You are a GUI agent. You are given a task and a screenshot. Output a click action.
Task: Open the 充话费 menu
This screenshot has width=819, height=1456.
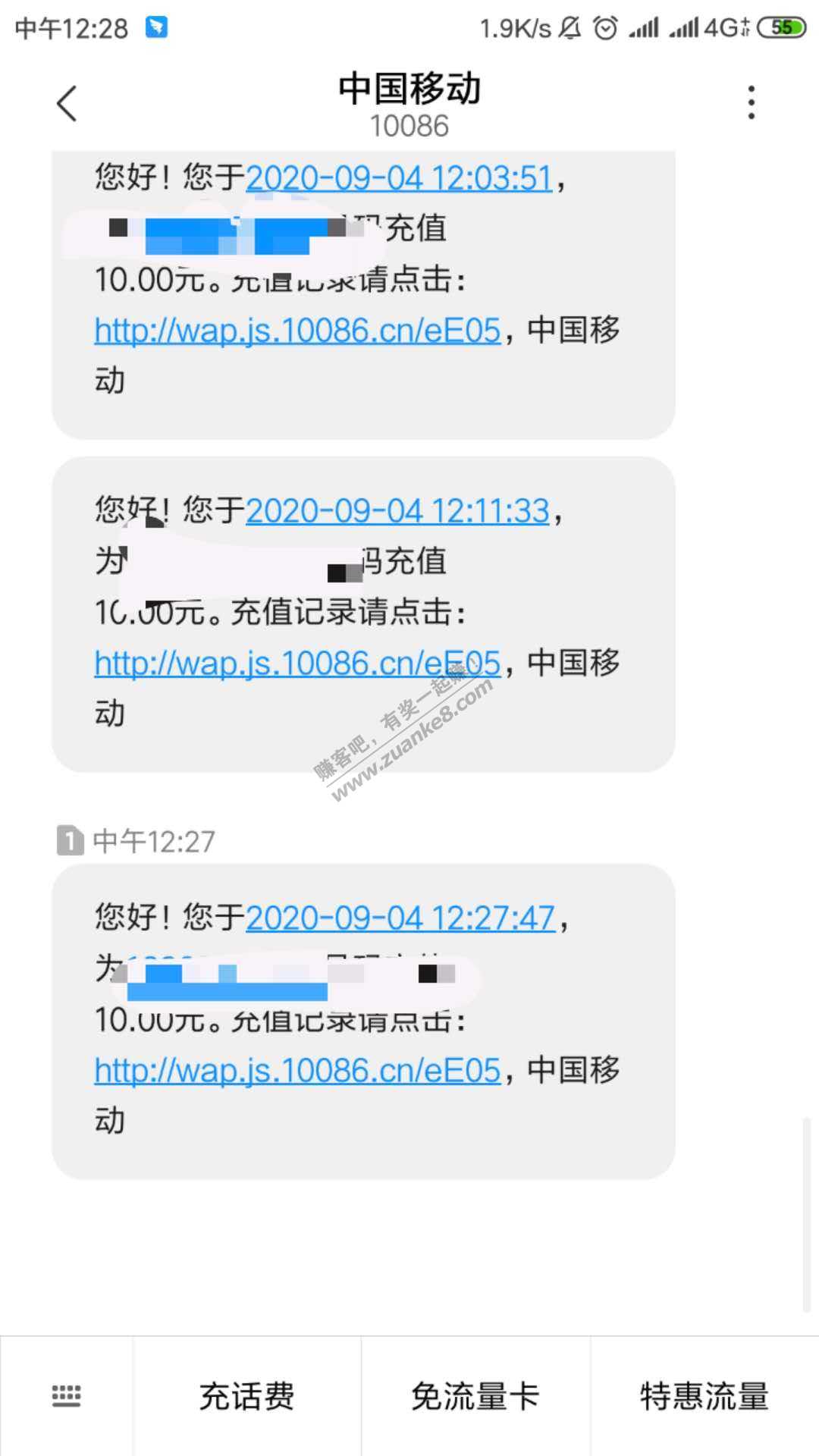pos(247,1396)
